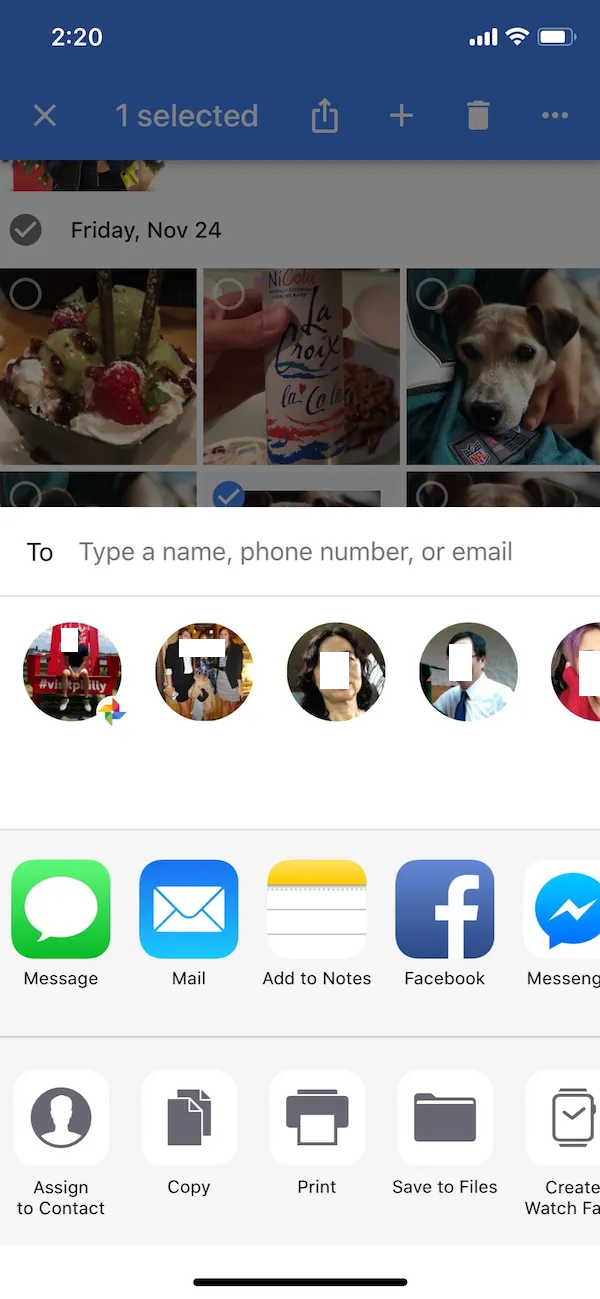This screenshot has height=1299, width=600.
Task: Share via Messenger
Action: click(565, 910)
